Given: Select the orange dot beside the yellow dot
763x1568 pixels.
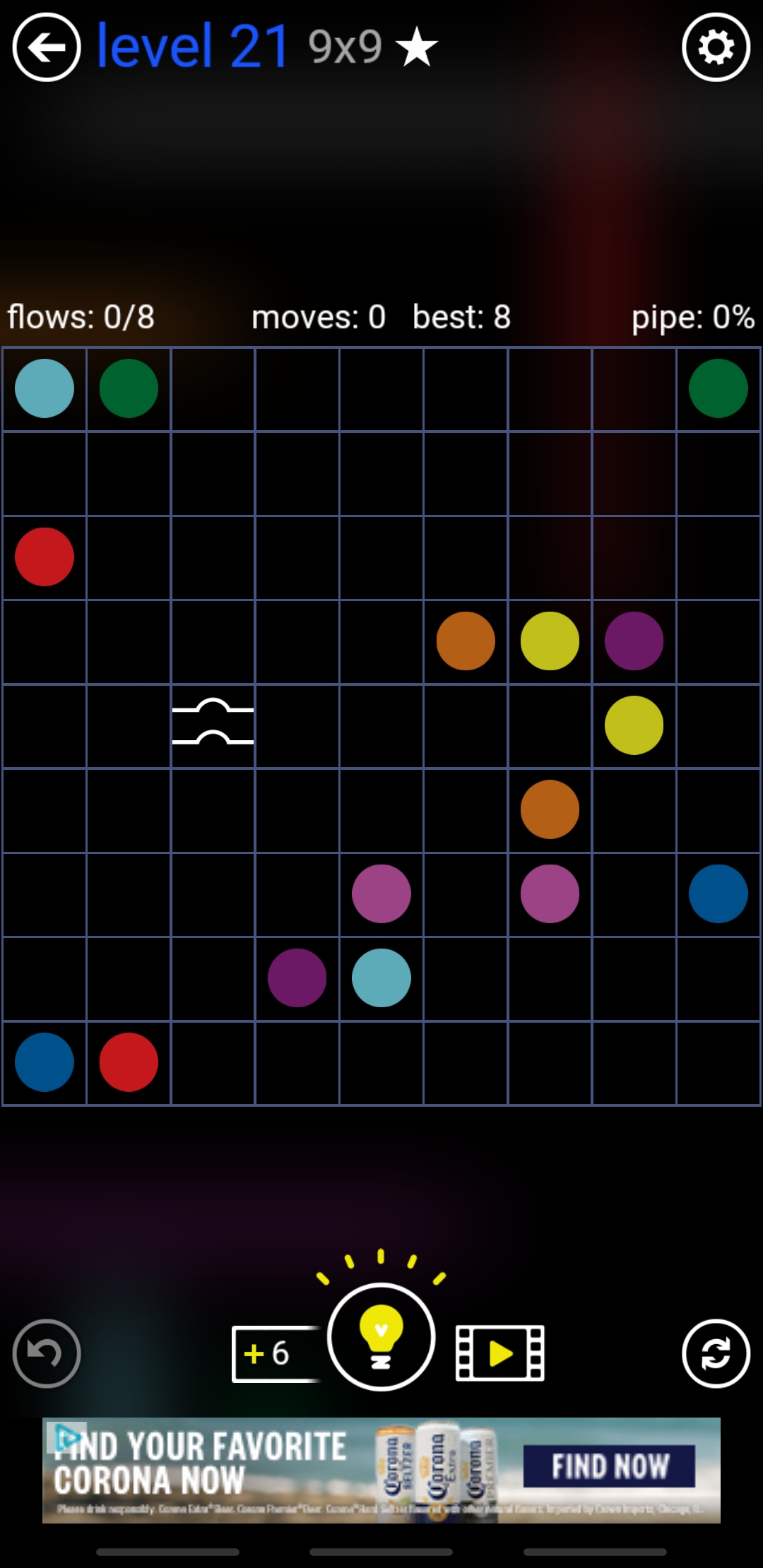Looking at the screenshot, I should (x=466, y=641).
